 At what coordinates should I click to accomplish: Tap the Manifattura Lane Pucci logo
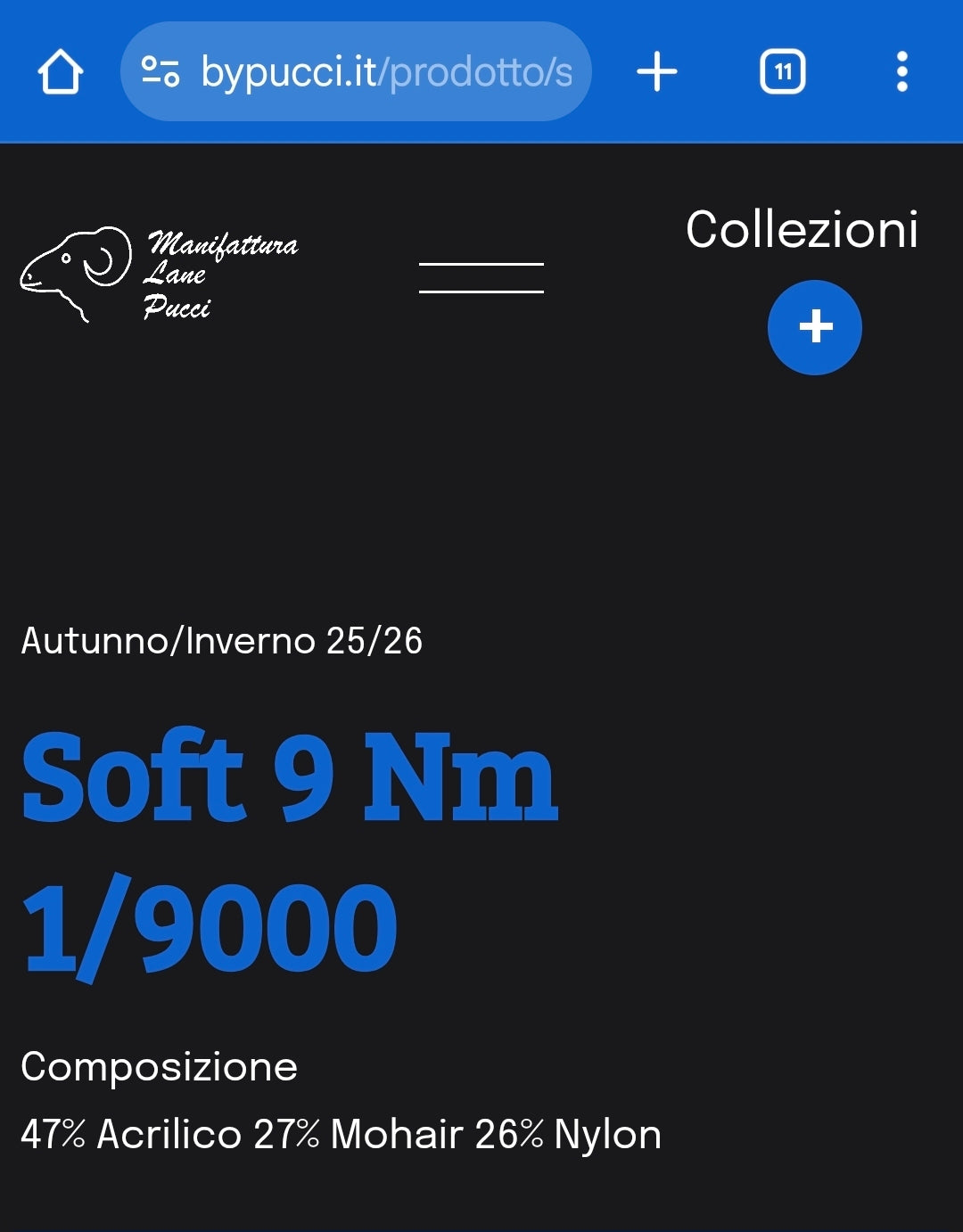(x=159, y=274)
